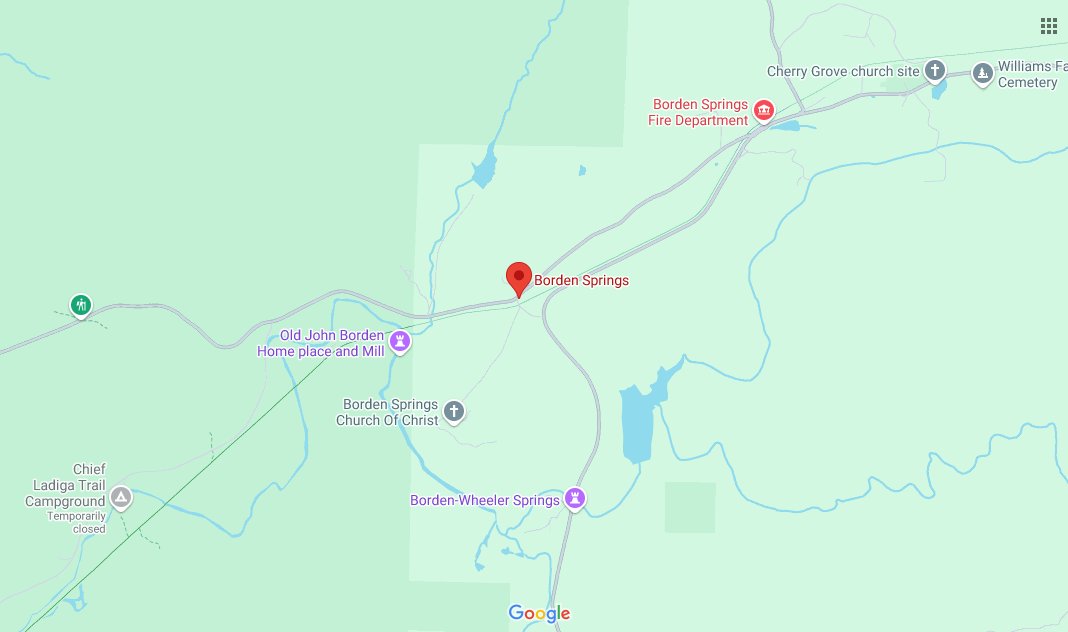The width and height of the screenshot is (1068, 632).
Task: Open Williams Family Cemetery marker
Action: pos(984,73)
